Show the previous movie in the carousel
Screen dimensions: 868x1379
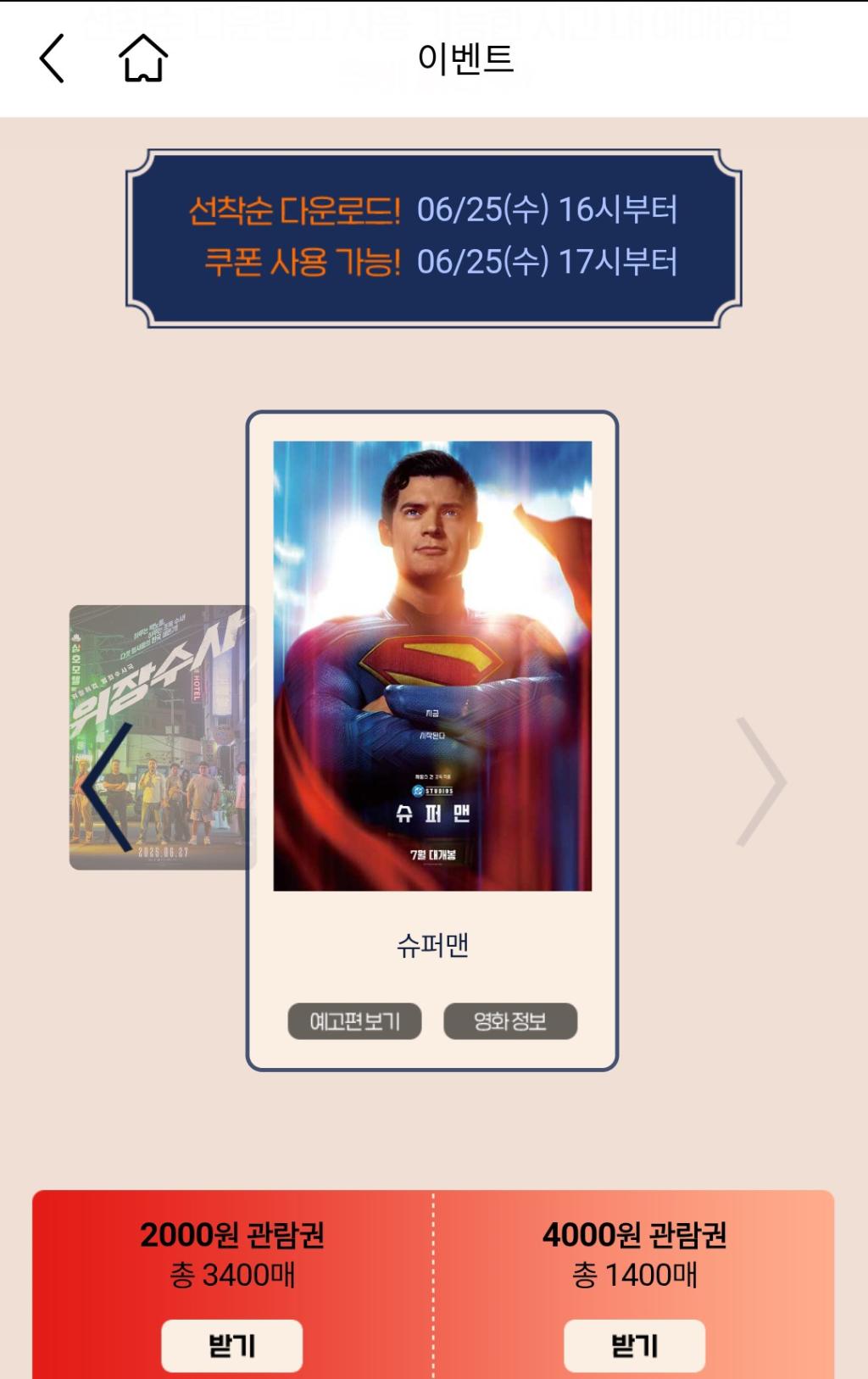[108, 786]
